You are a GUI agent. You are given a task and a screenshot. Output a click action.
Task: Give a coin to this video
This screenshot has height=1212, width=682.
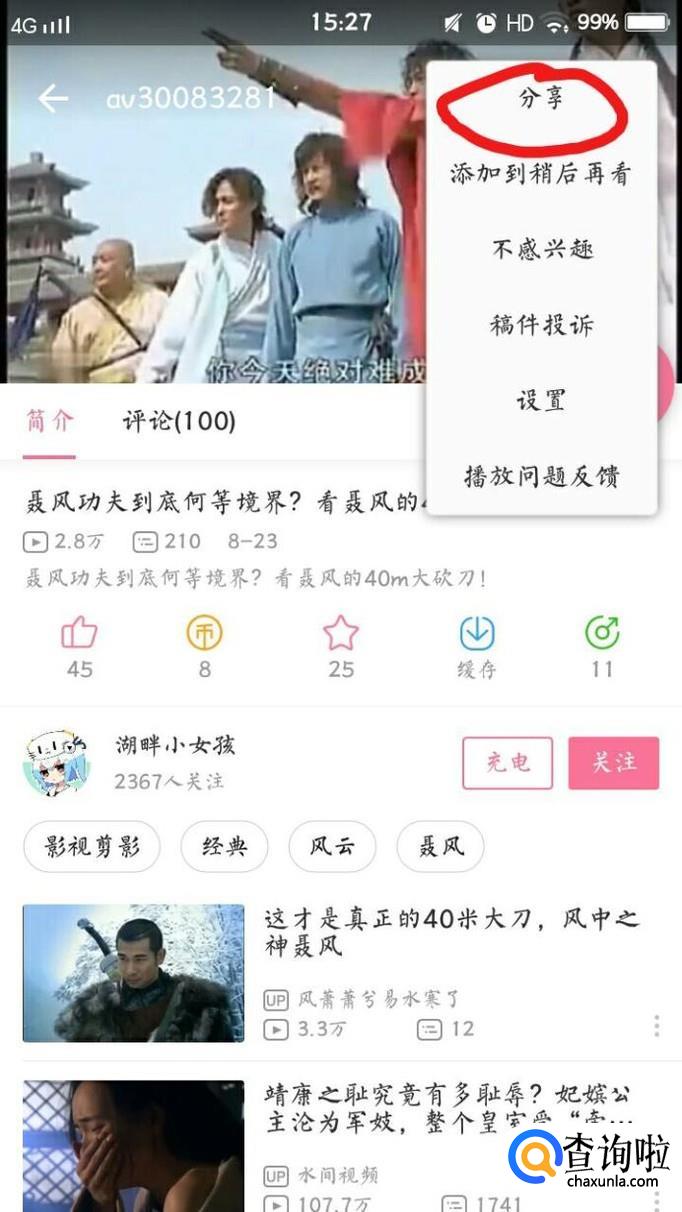click(204, 634)
